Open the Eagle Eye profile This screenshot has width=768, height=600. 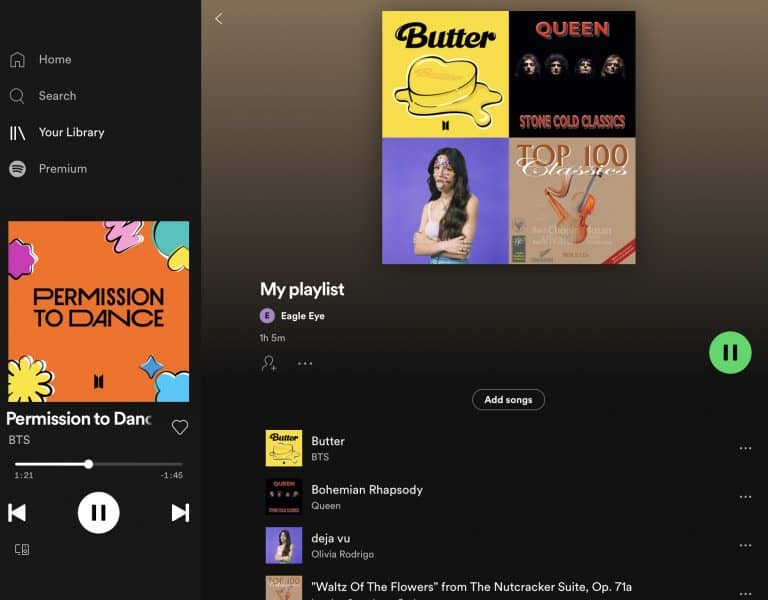point(302,316)
